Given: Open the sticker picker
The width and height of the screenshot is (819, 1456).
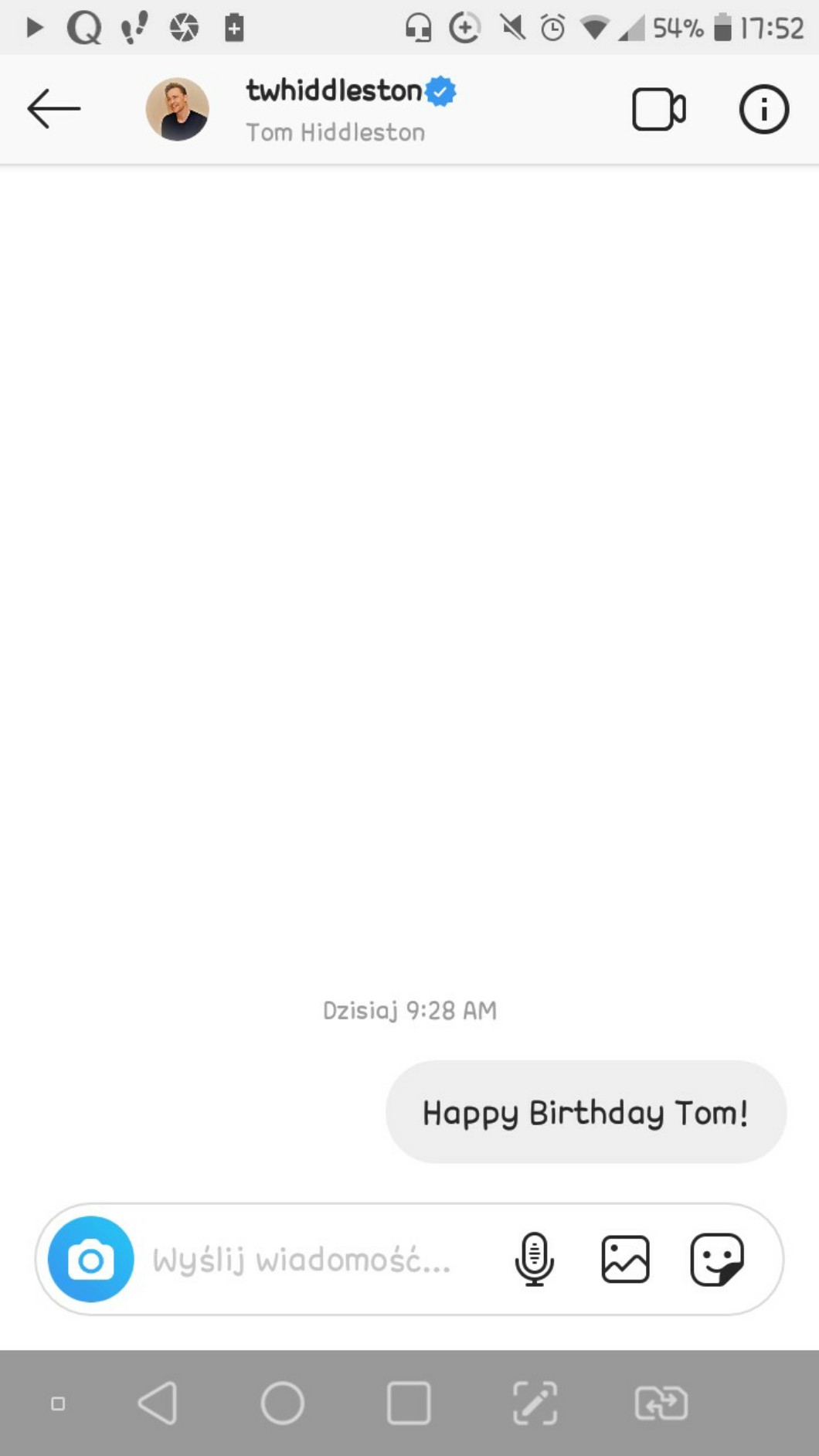Looking at the screenshot, I should (x=716, y=1259).
